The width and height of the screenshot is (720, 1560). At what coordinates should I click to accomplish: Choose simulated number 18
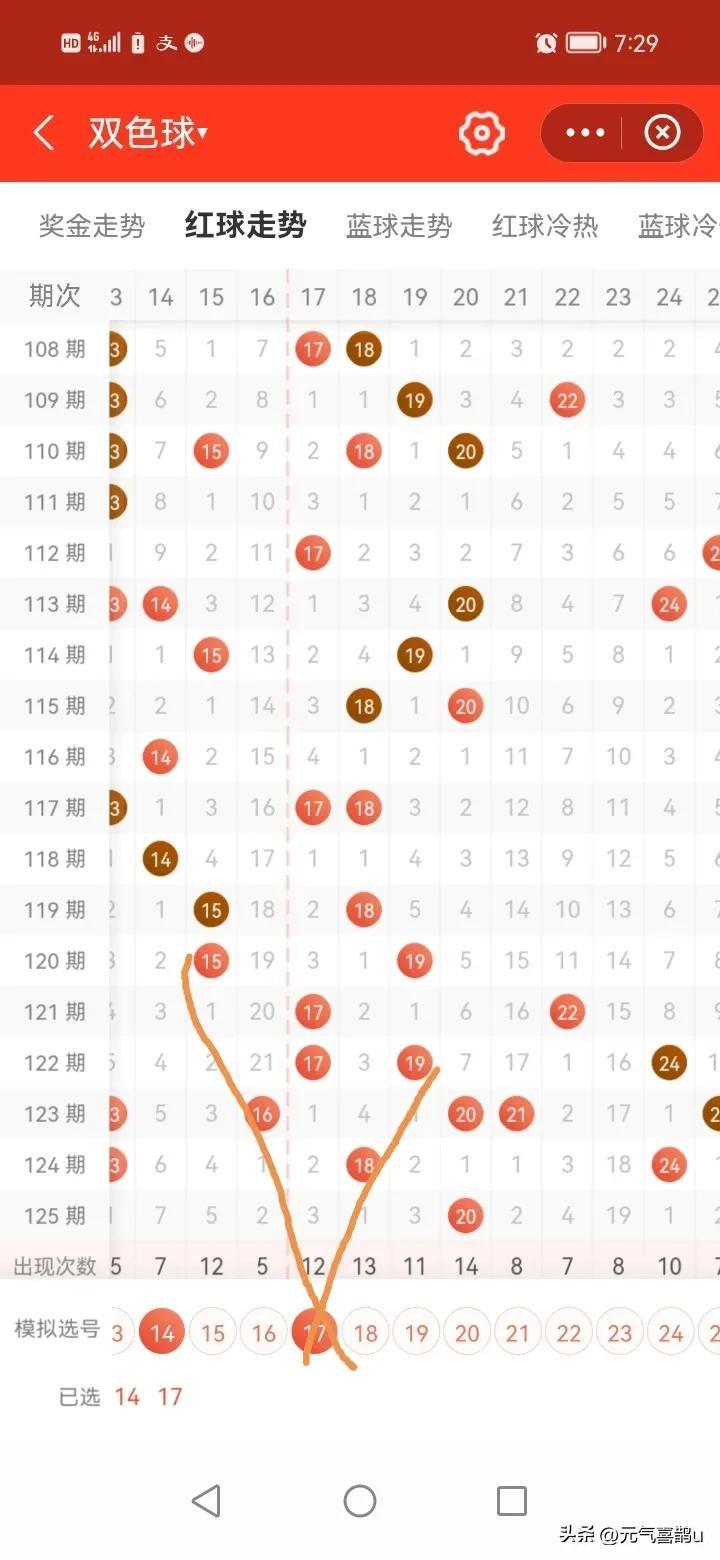(366, 1333)
